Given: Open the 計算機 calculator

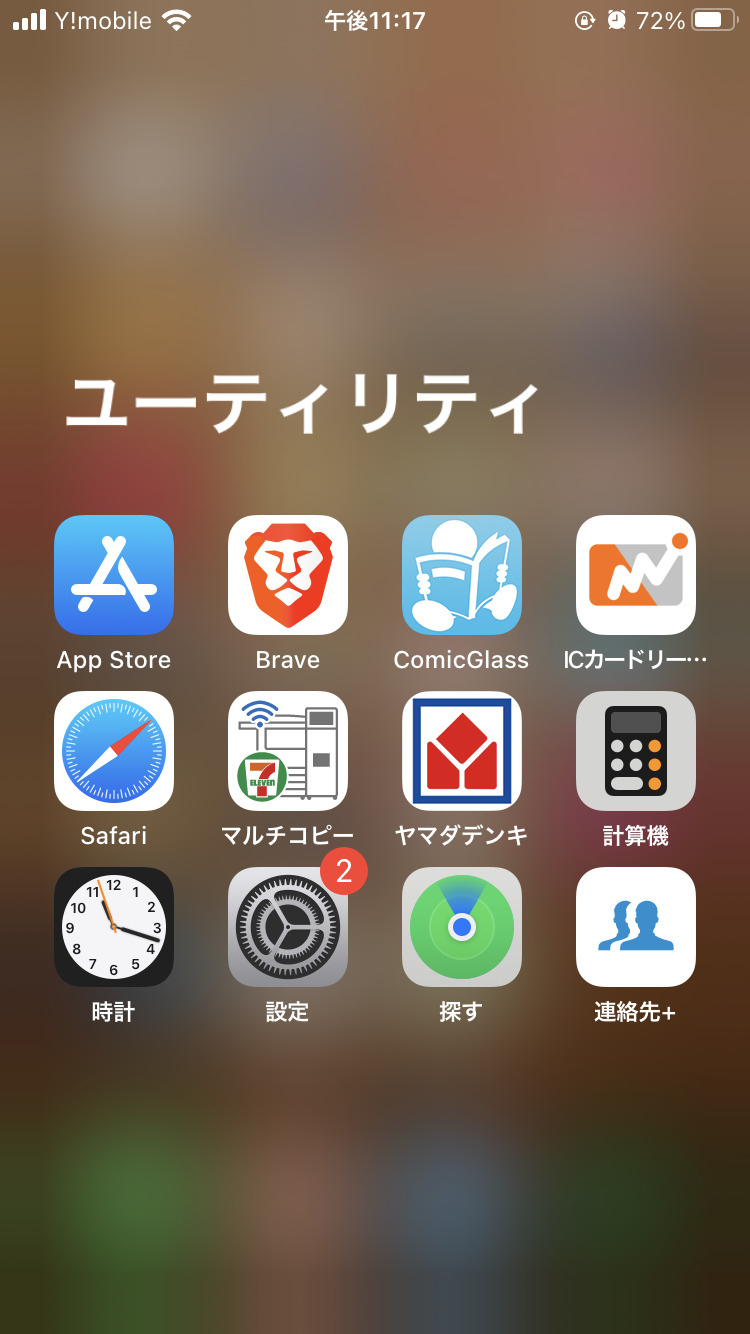Looking at the screenshot, I should (635, 751).
